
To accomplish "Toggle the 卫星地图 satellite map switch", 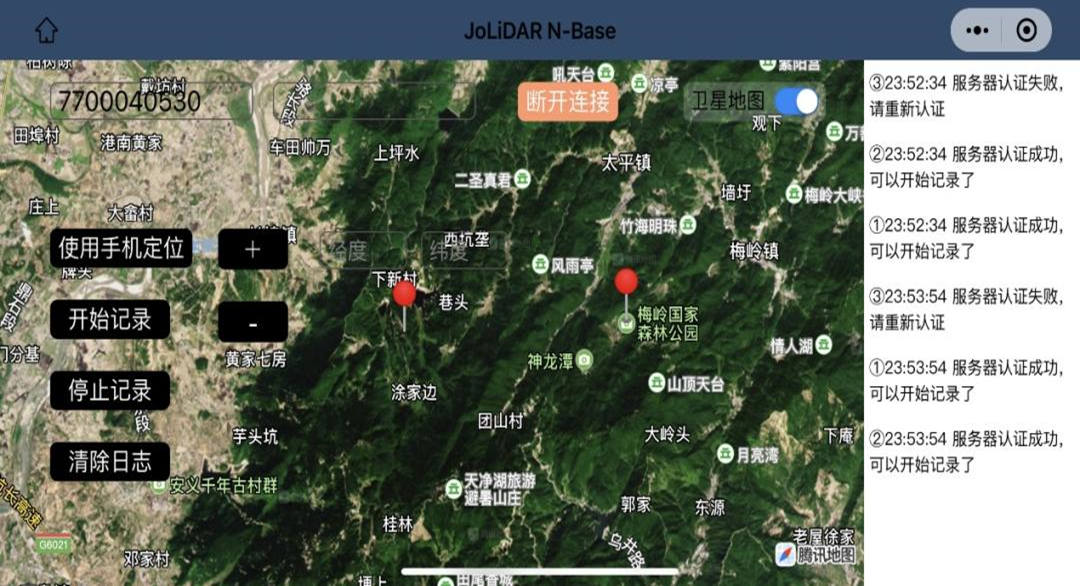I will [797, 101].
